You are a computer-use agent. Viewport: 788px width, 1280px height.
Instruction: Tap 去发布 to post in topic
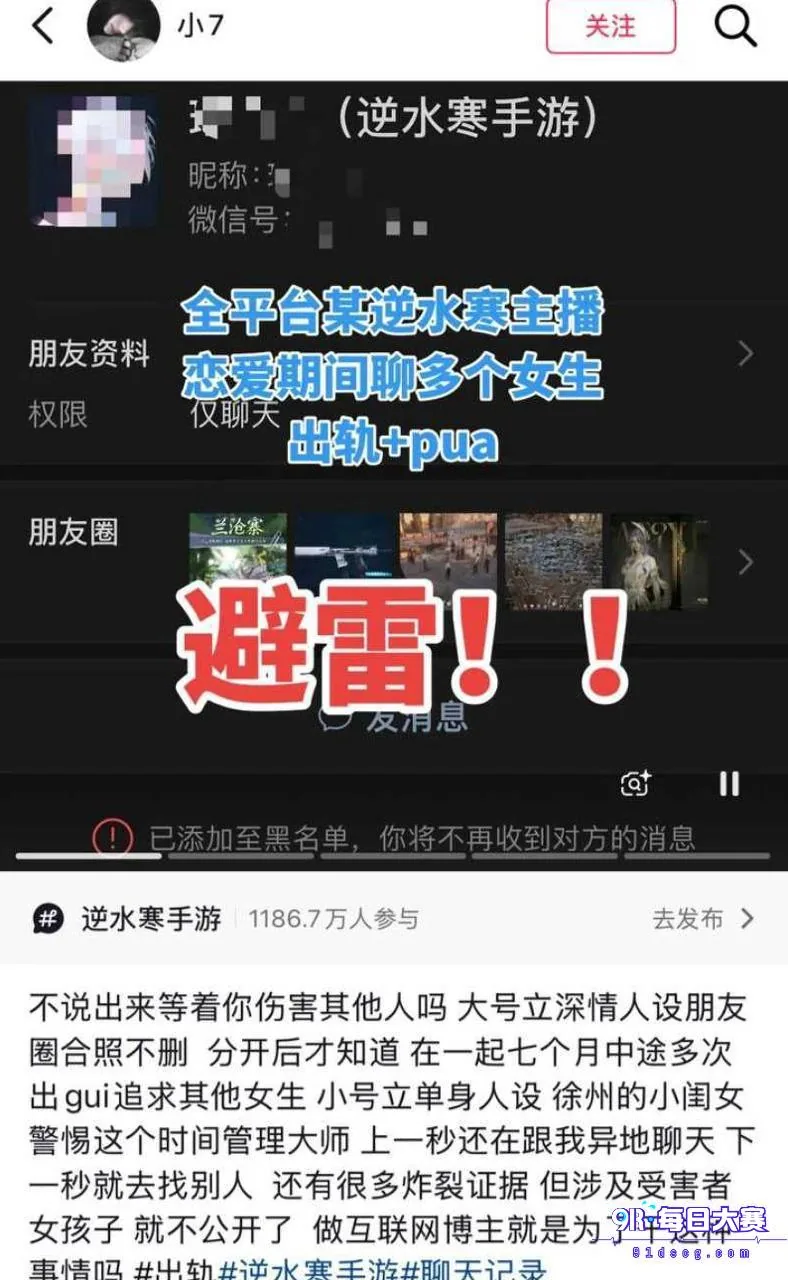pos(703,918)
